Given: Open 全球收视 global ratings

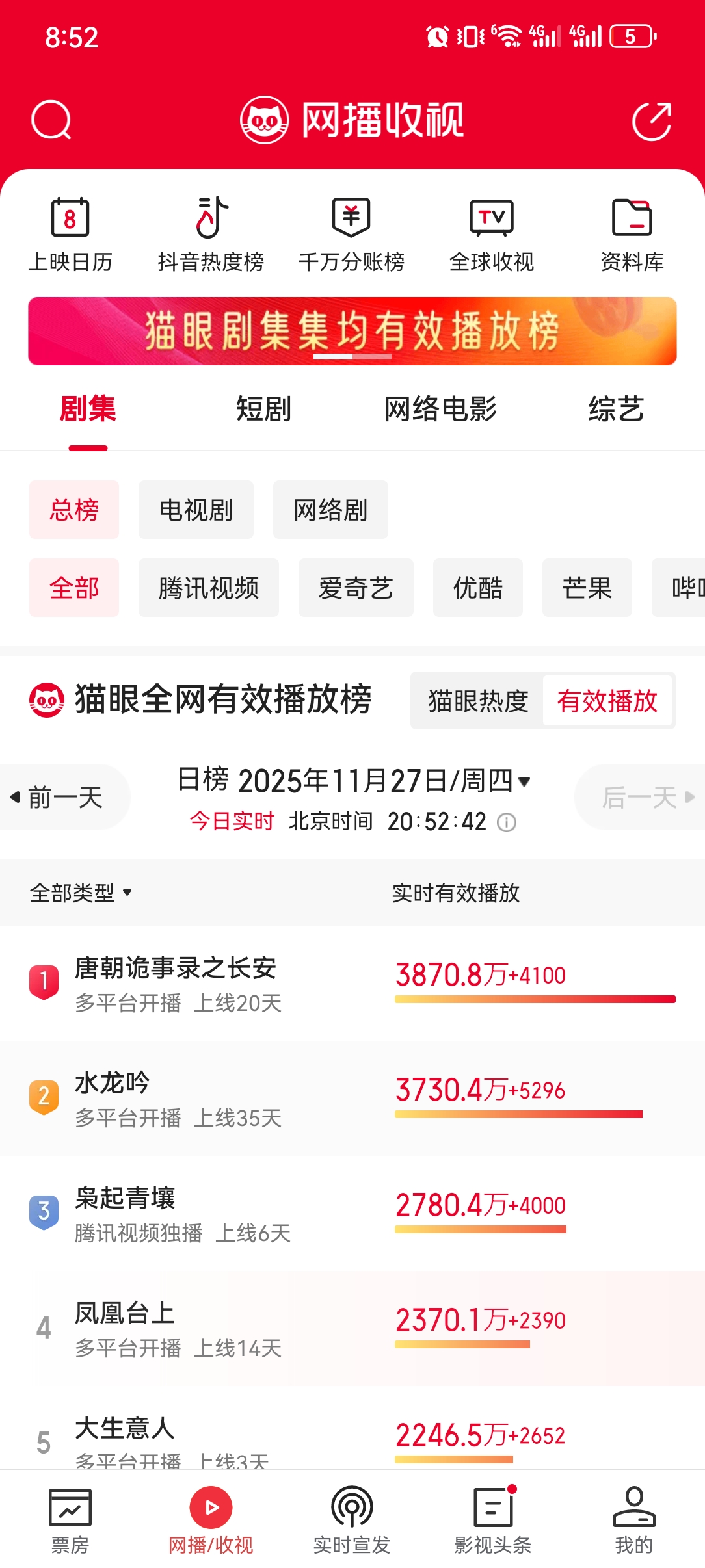Looking at the screenshot, I should [x=492, y=235].
